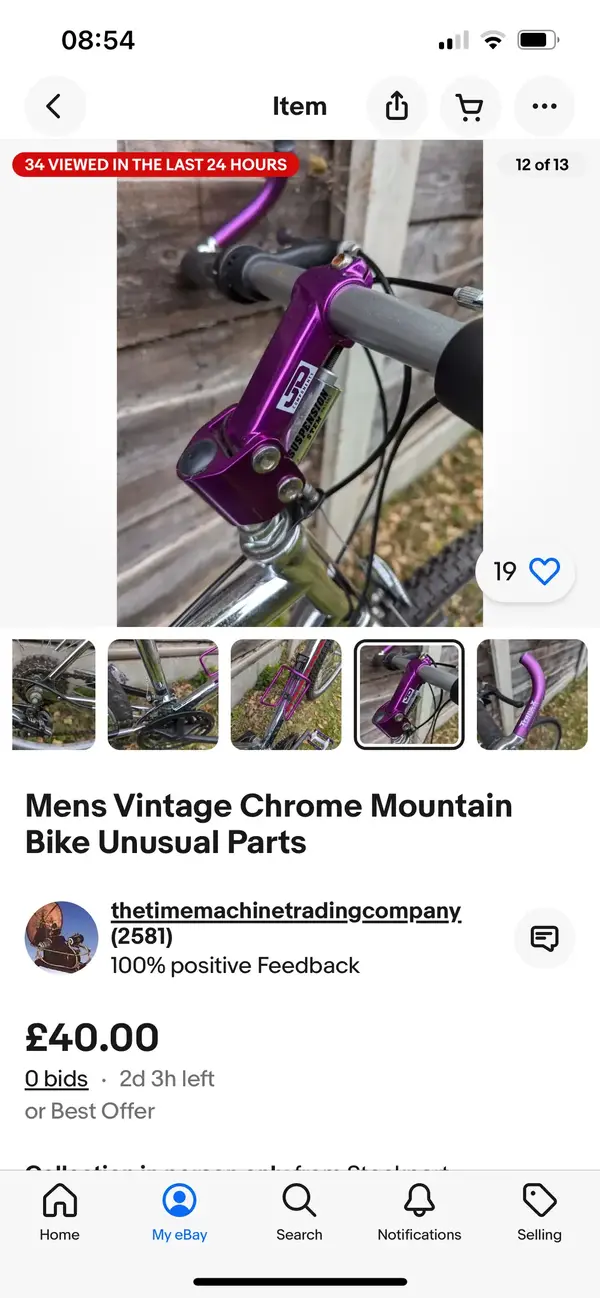
Task: Message the seller
Action: [544, 938]
